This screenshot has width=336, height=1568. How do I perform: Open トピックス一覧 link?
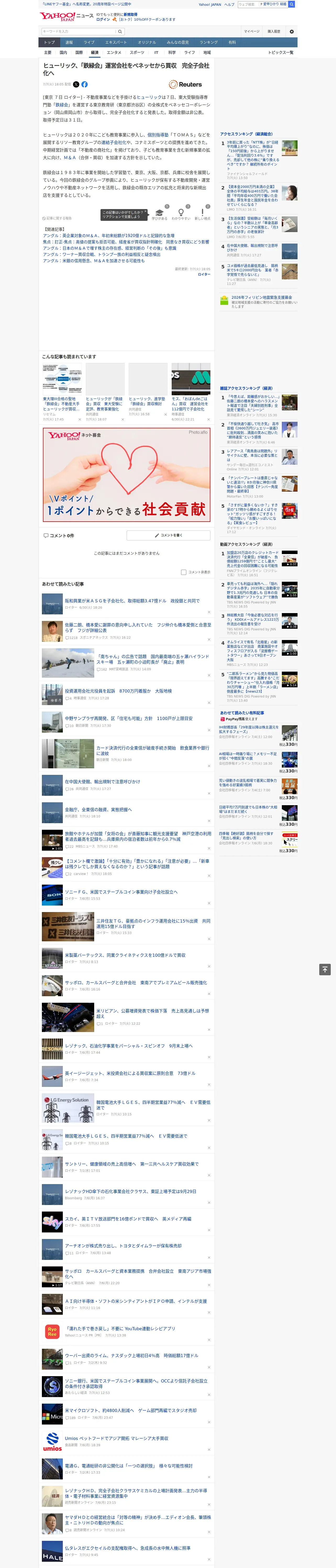281,52
